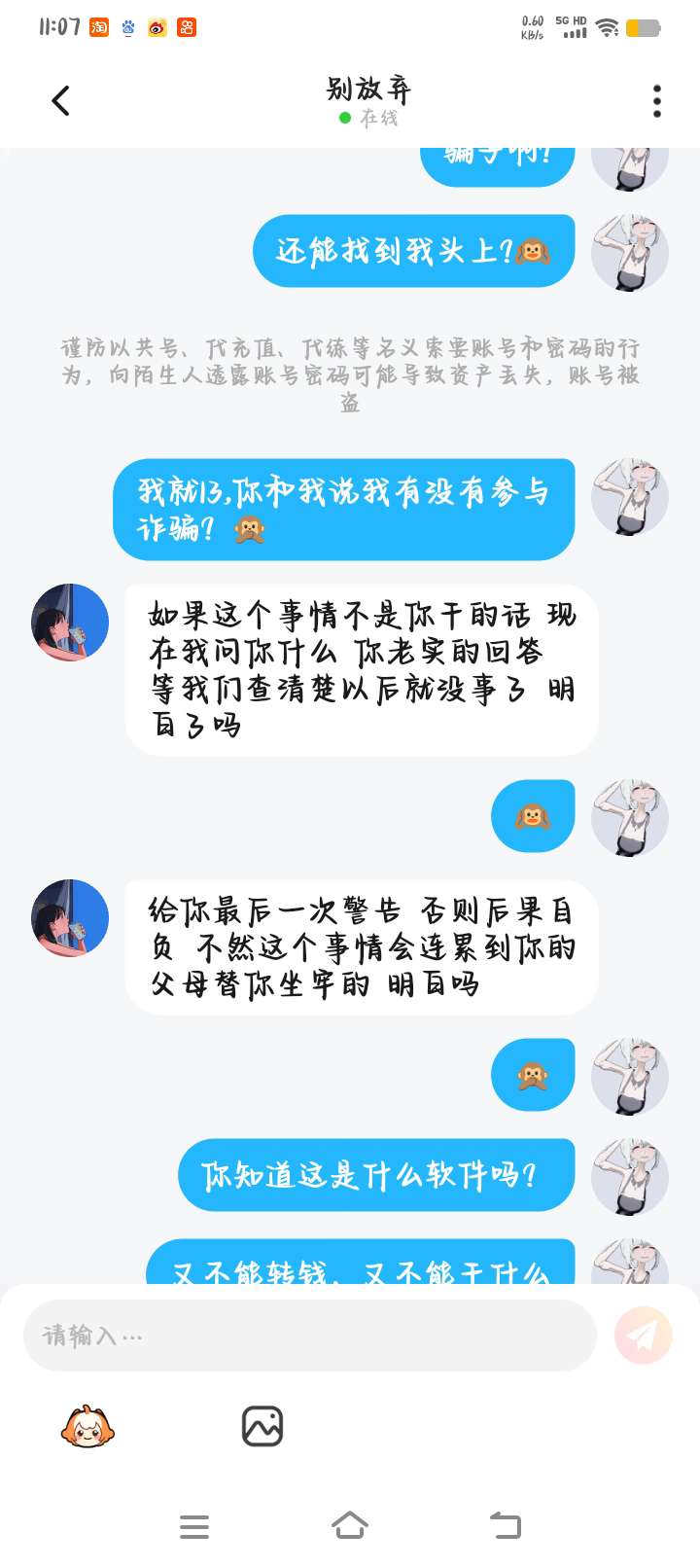This screenshot has width=700, height=1568.
Task: Tap system home button
Action: [x=350, y=1525]
